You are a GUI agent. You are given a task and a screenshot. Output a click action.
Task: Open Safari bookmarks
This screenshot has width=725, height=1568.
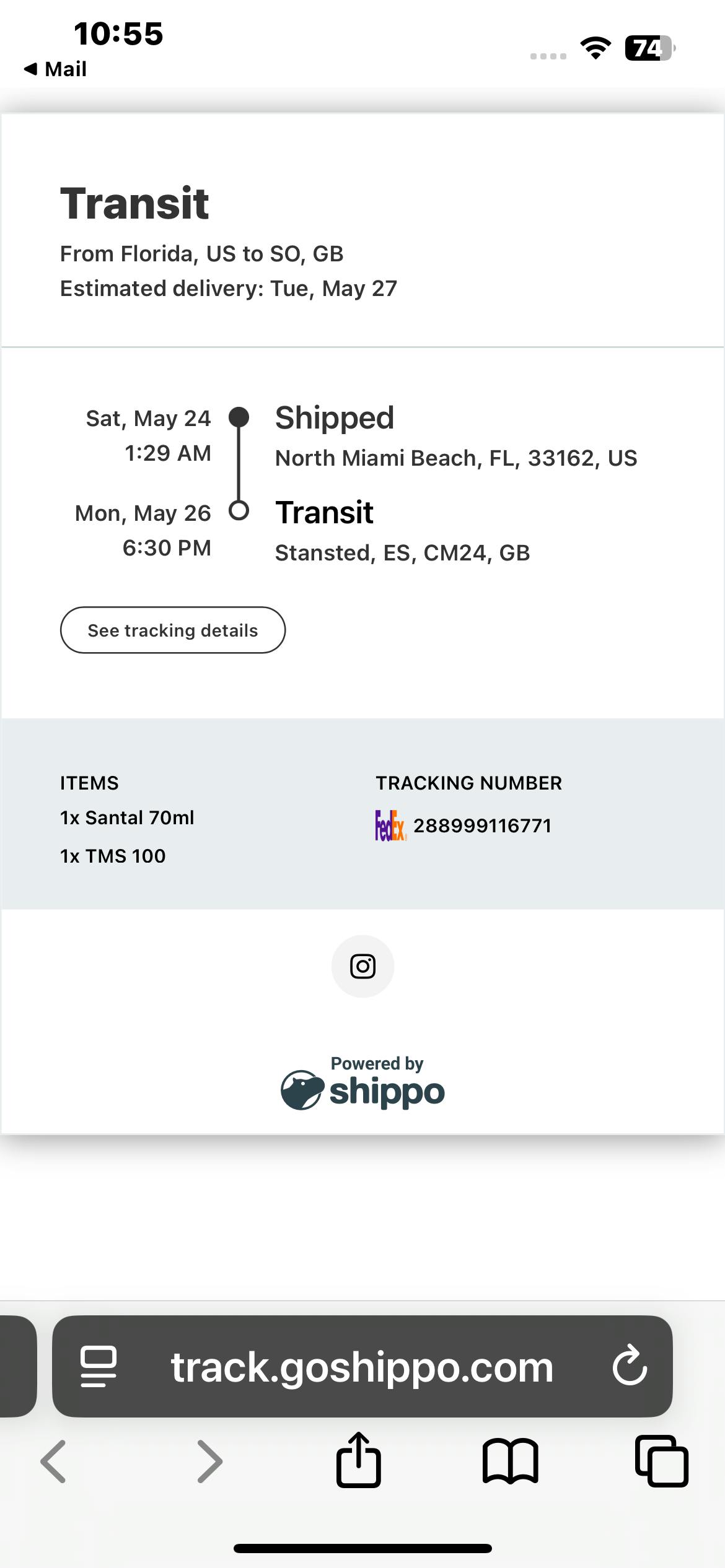pyautogui.click(x=510, y=1461)
